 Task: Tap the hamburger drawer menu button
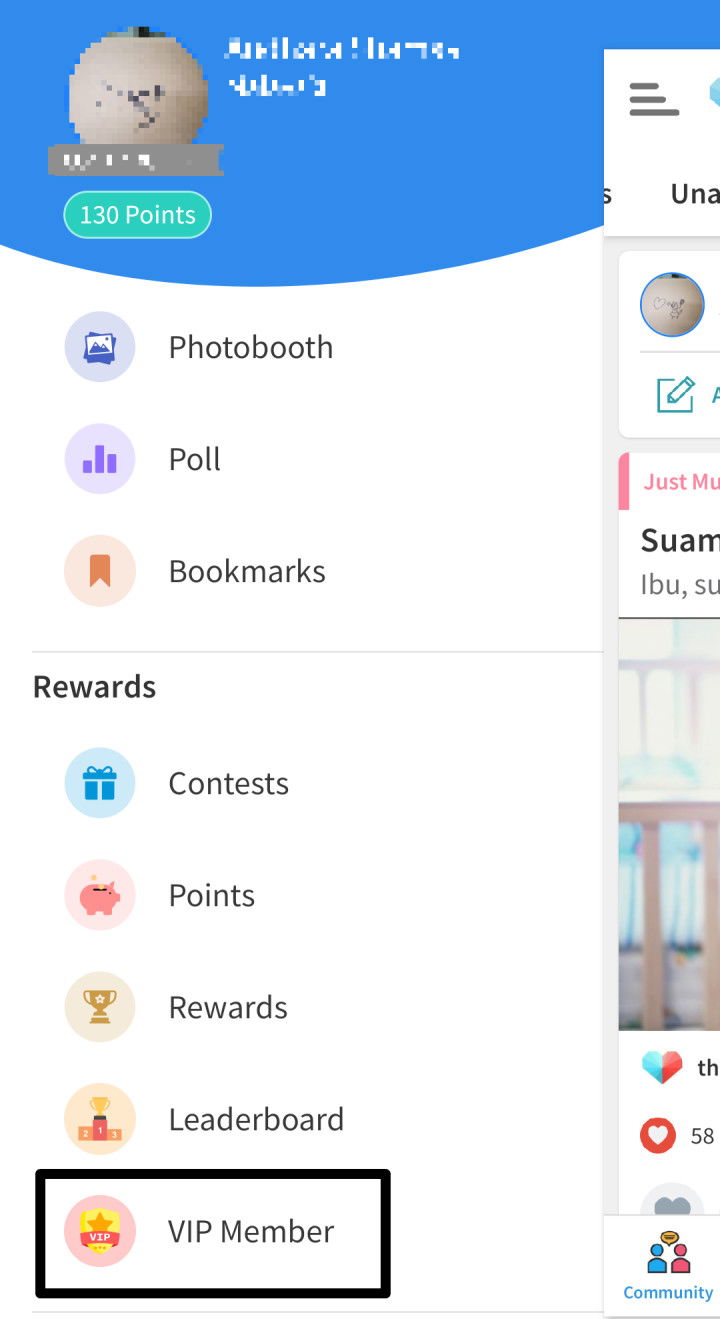pos(654,99)
